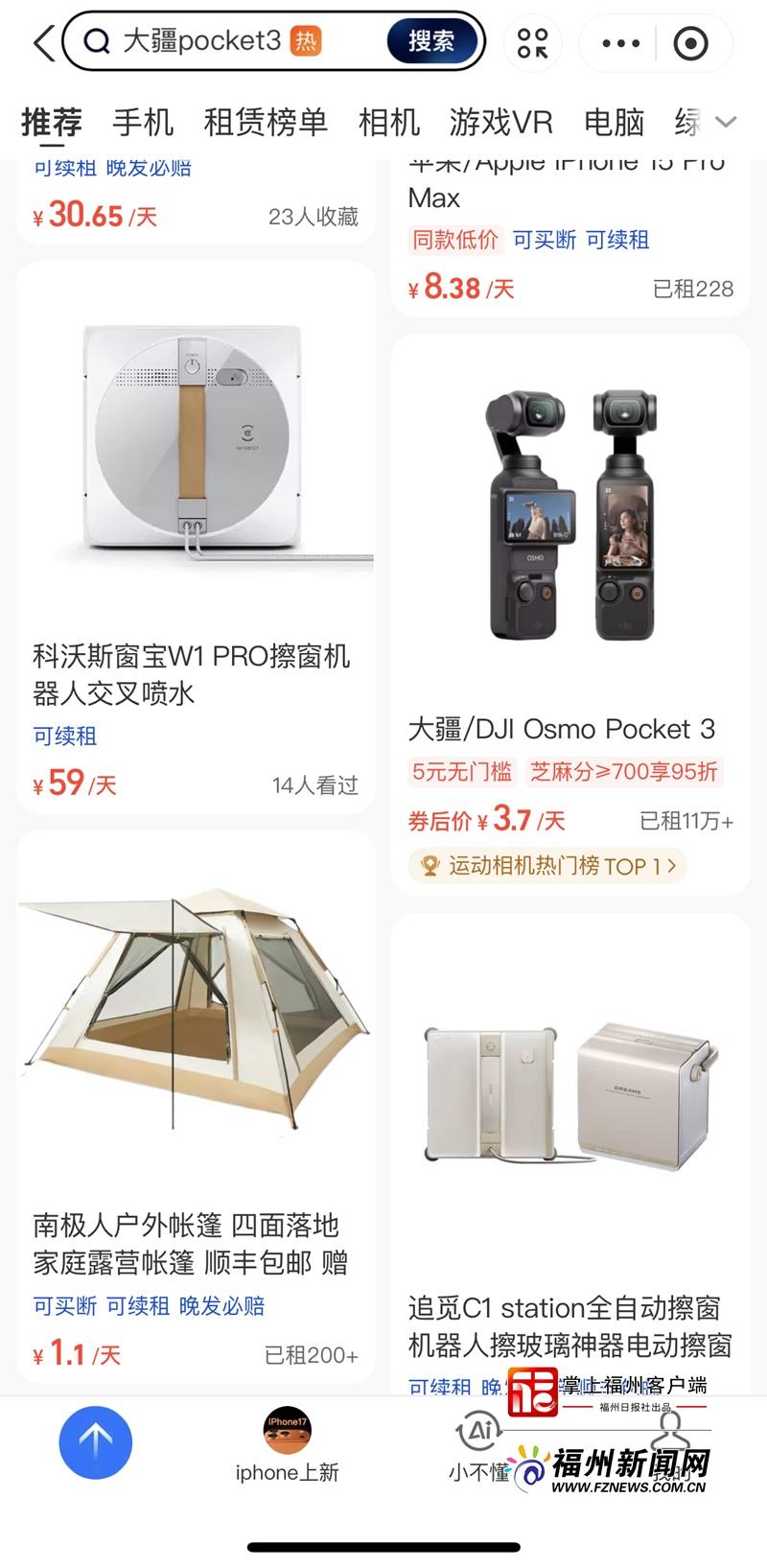Open the mini-program grid icon next to search
This screenshot has width=767, height=1568.
[x=531, y=42]
